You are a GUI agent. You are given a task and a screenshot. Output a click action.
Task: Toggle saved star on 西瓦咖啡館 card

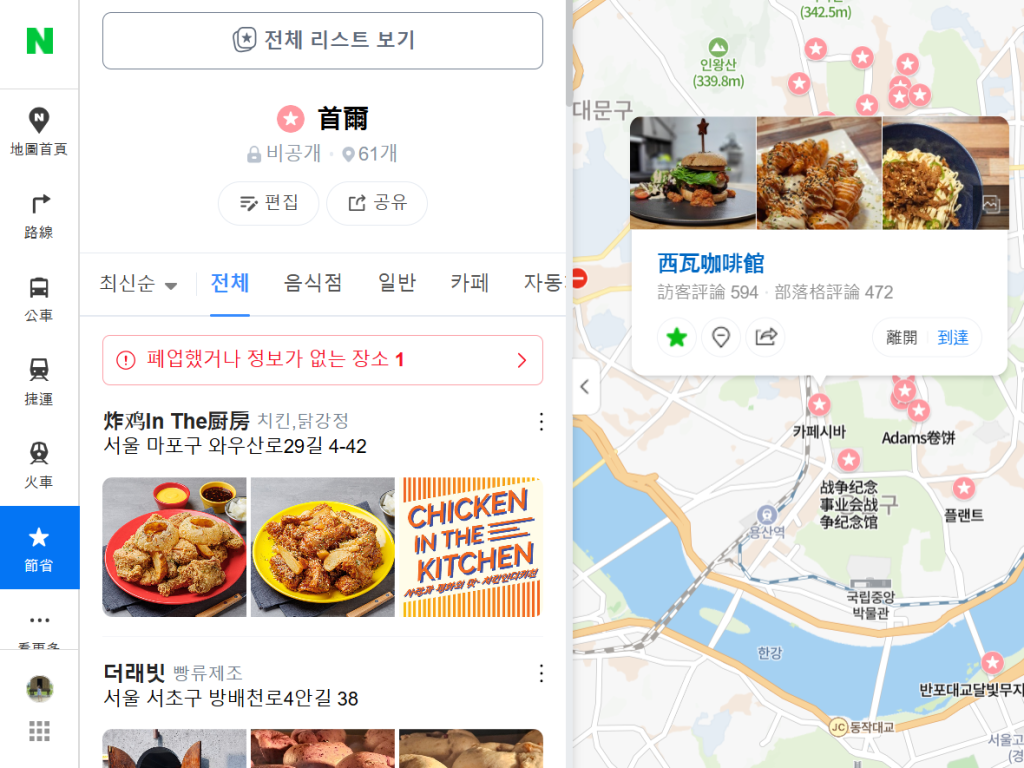(x=677, y=337)
